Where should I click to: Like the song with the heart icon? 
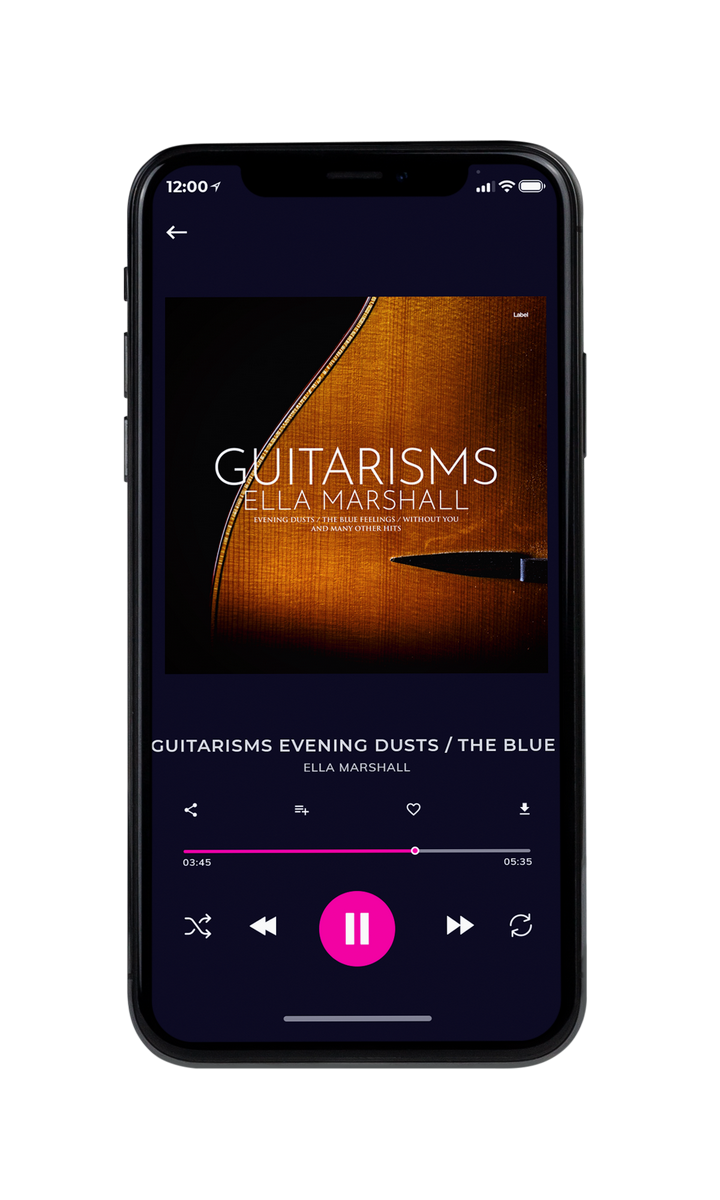click(x=413, y=810)
